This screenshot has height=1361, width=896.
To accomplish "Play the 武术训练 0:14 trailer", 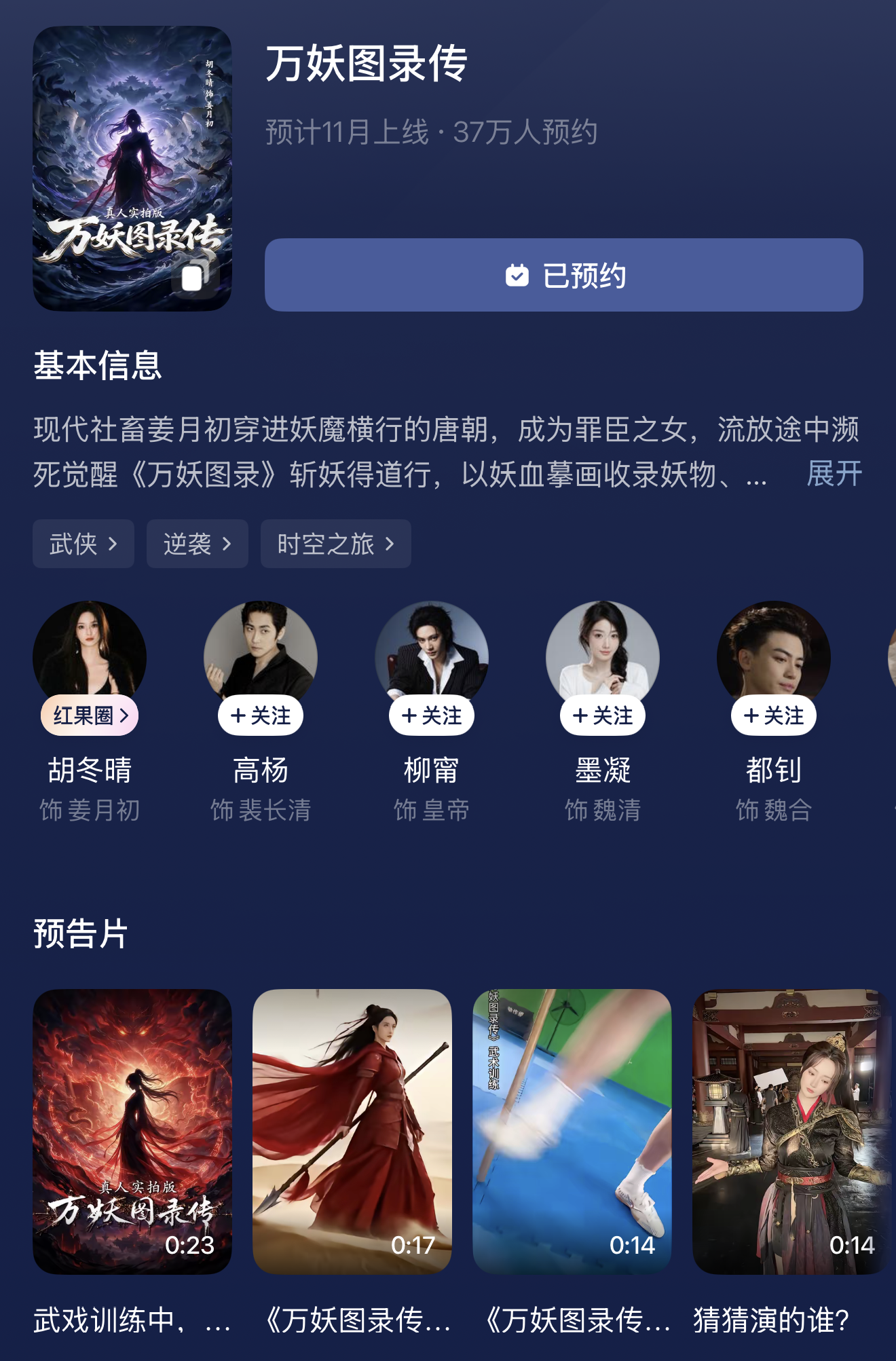I will click(x=572, y=1132).
